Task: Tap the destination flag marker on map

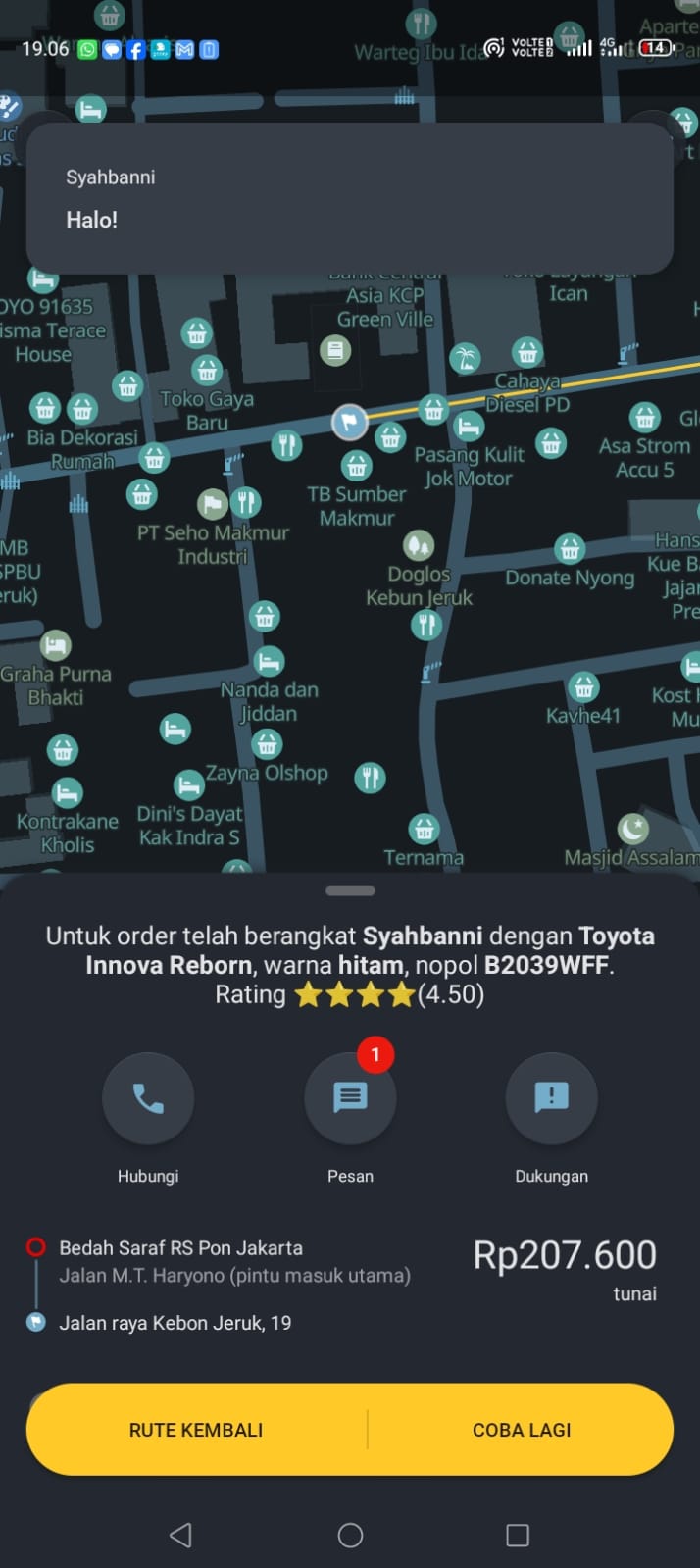Action: (349, 423)
